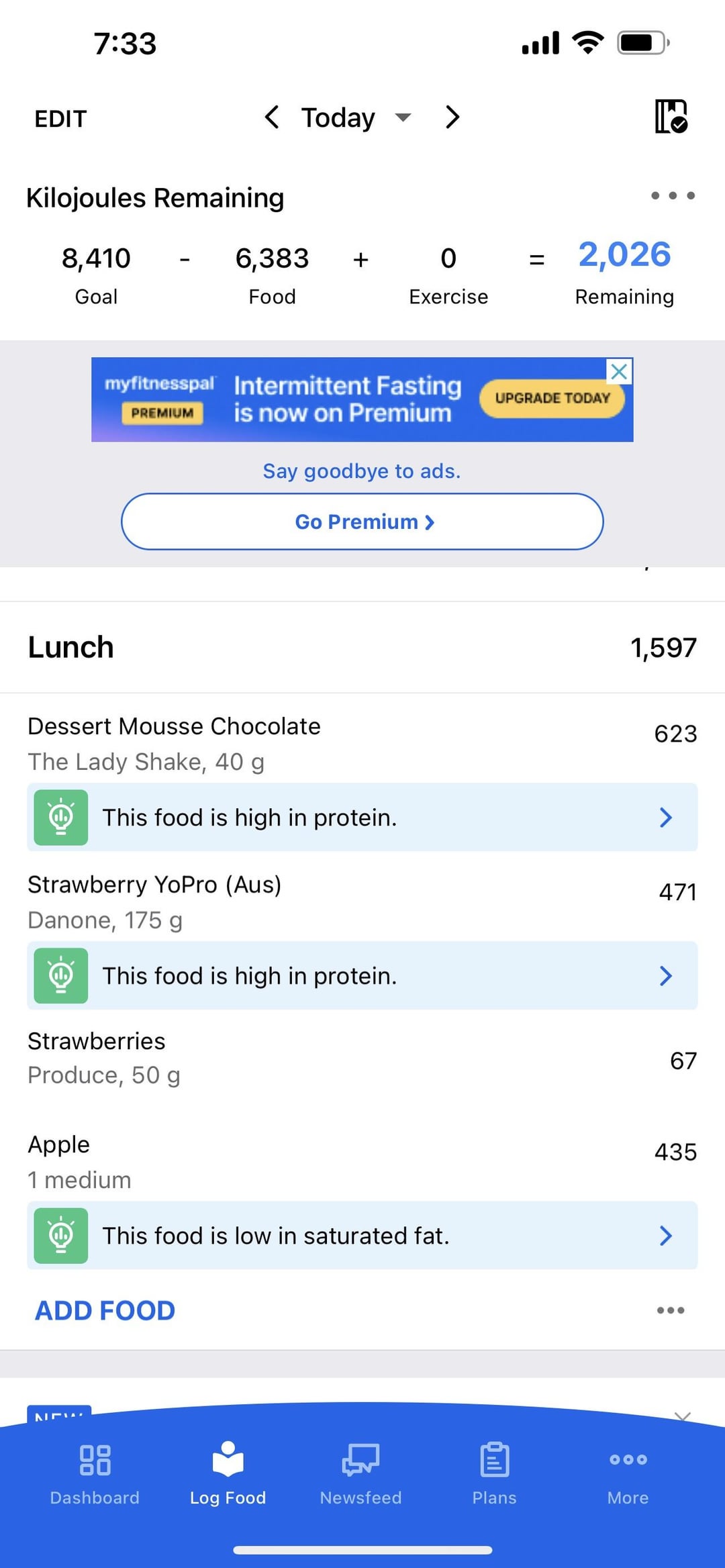Tap the Go Premium button

point(362,522)
